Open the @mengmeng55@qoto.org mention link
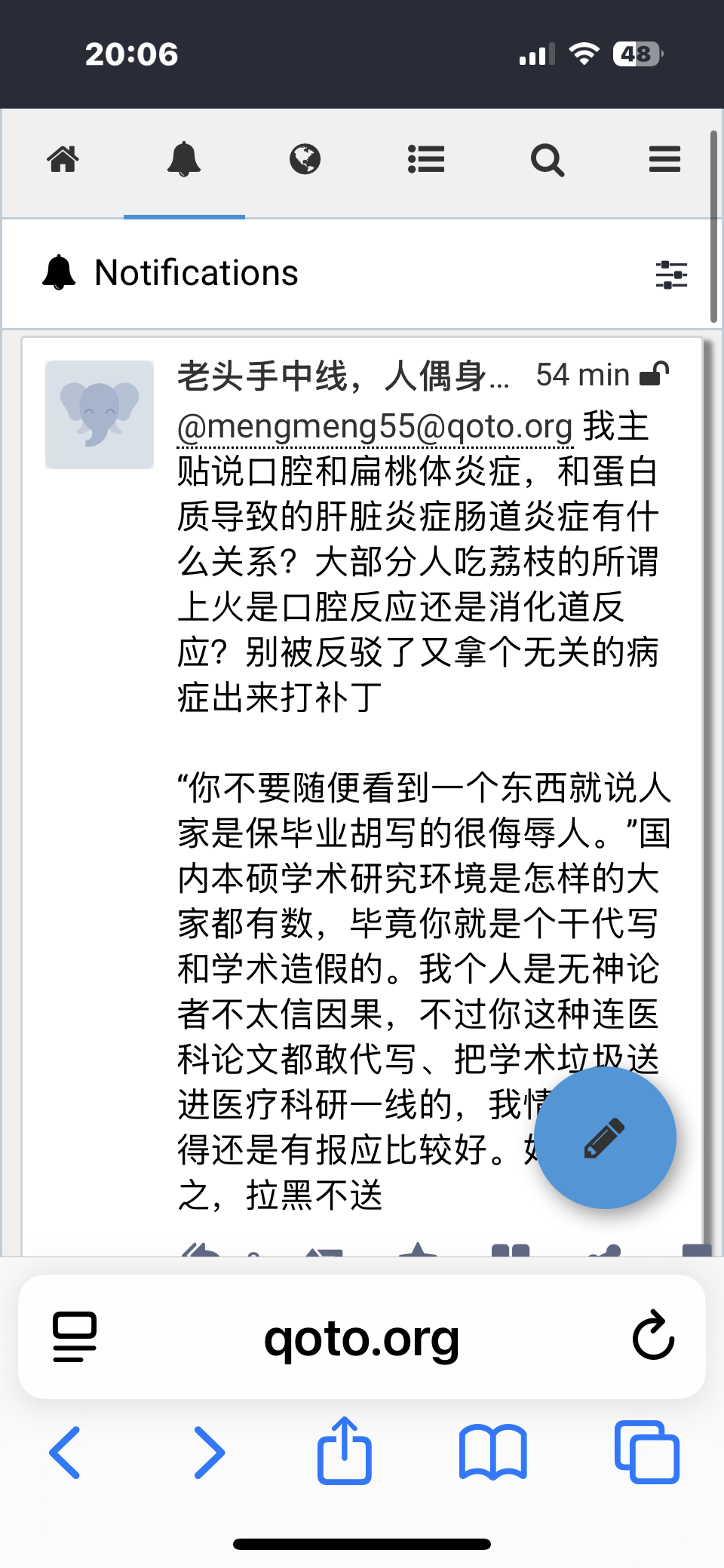Image resolution: width=724 pixels, height=1568 pixels. [x=375, y=427]
